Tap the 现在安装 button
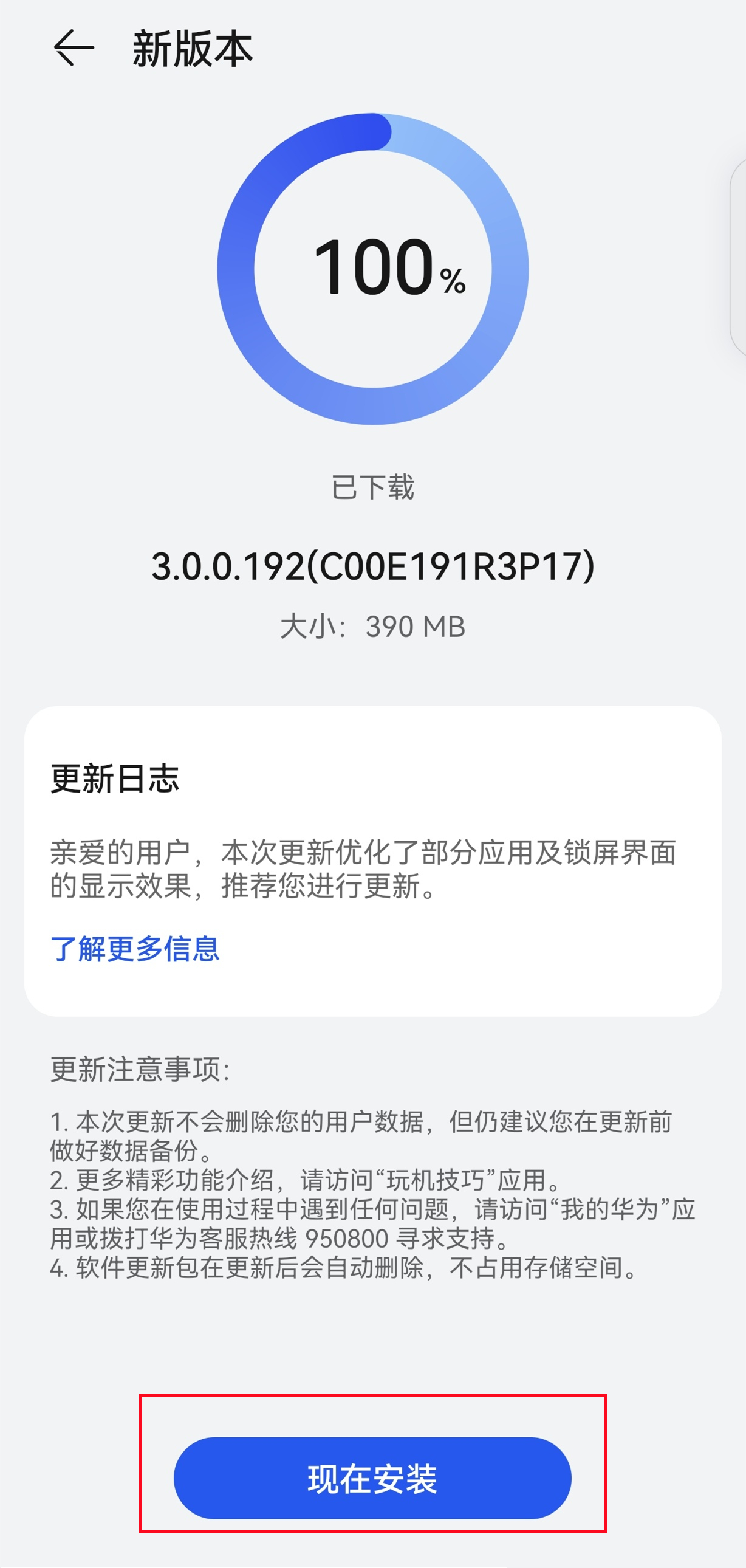The height and width of the screenshot is (1568, 746). click(372, 1478)
